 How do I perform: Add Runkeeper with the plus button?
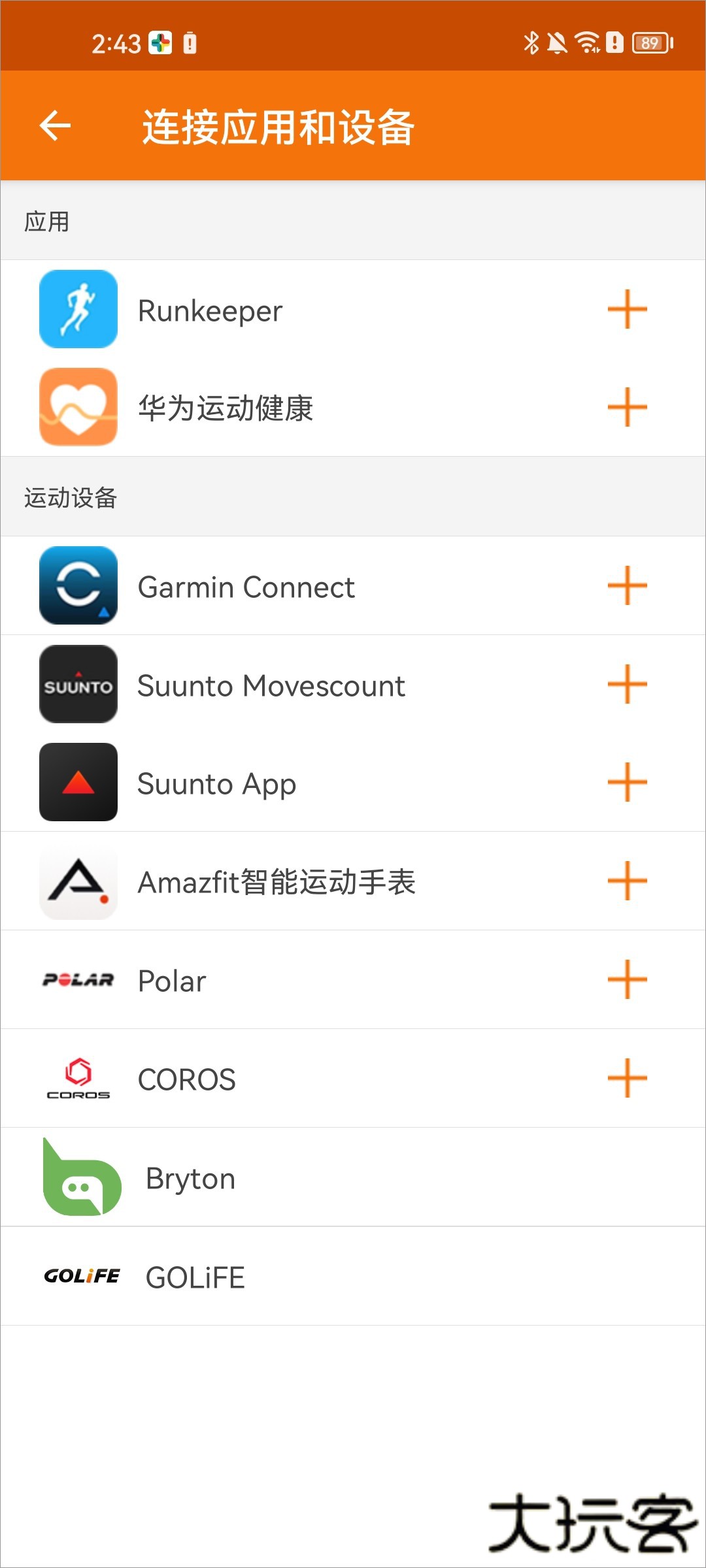coord(628,310)
